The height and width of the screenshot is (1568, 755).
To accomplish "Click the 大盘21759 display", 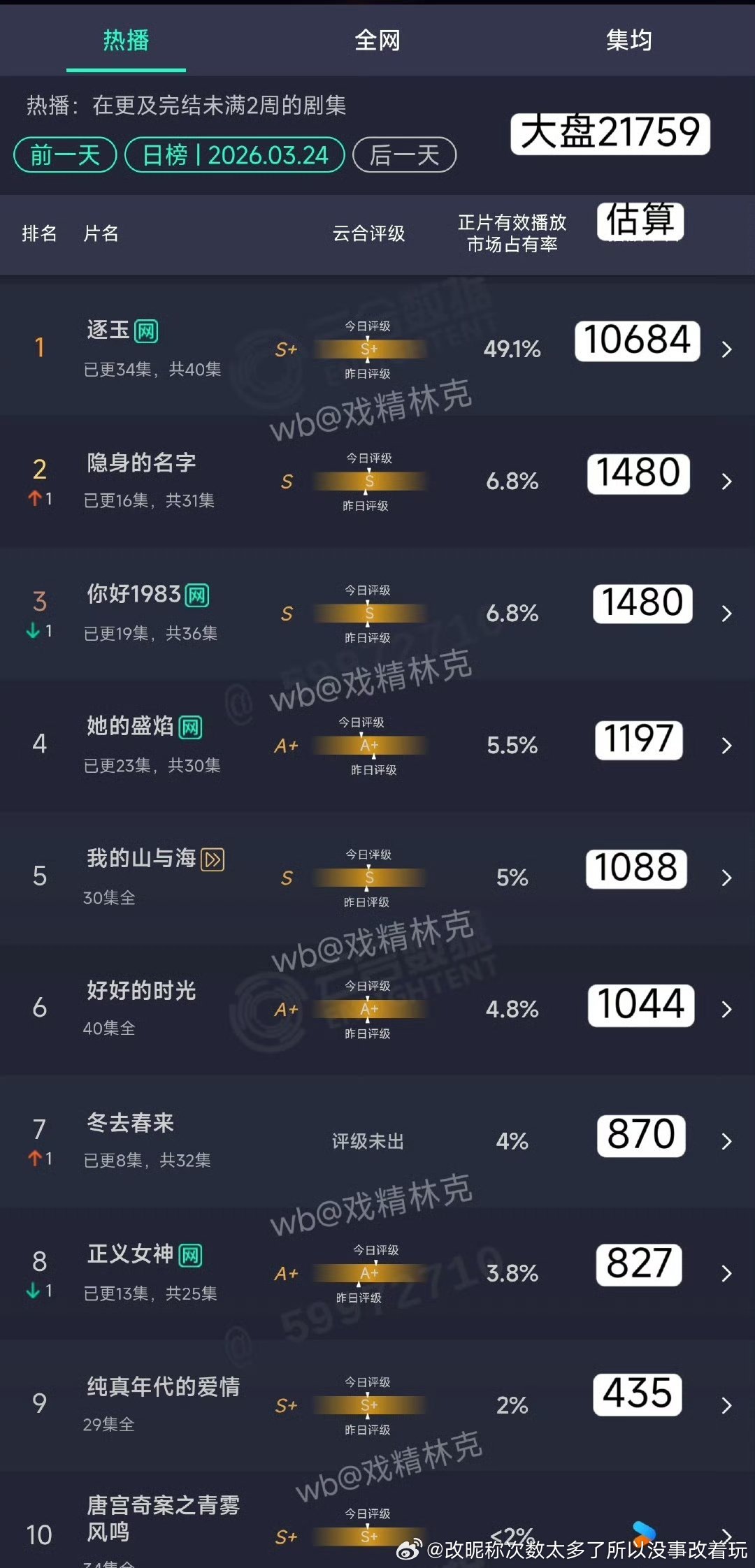I will tap(610, 134).
